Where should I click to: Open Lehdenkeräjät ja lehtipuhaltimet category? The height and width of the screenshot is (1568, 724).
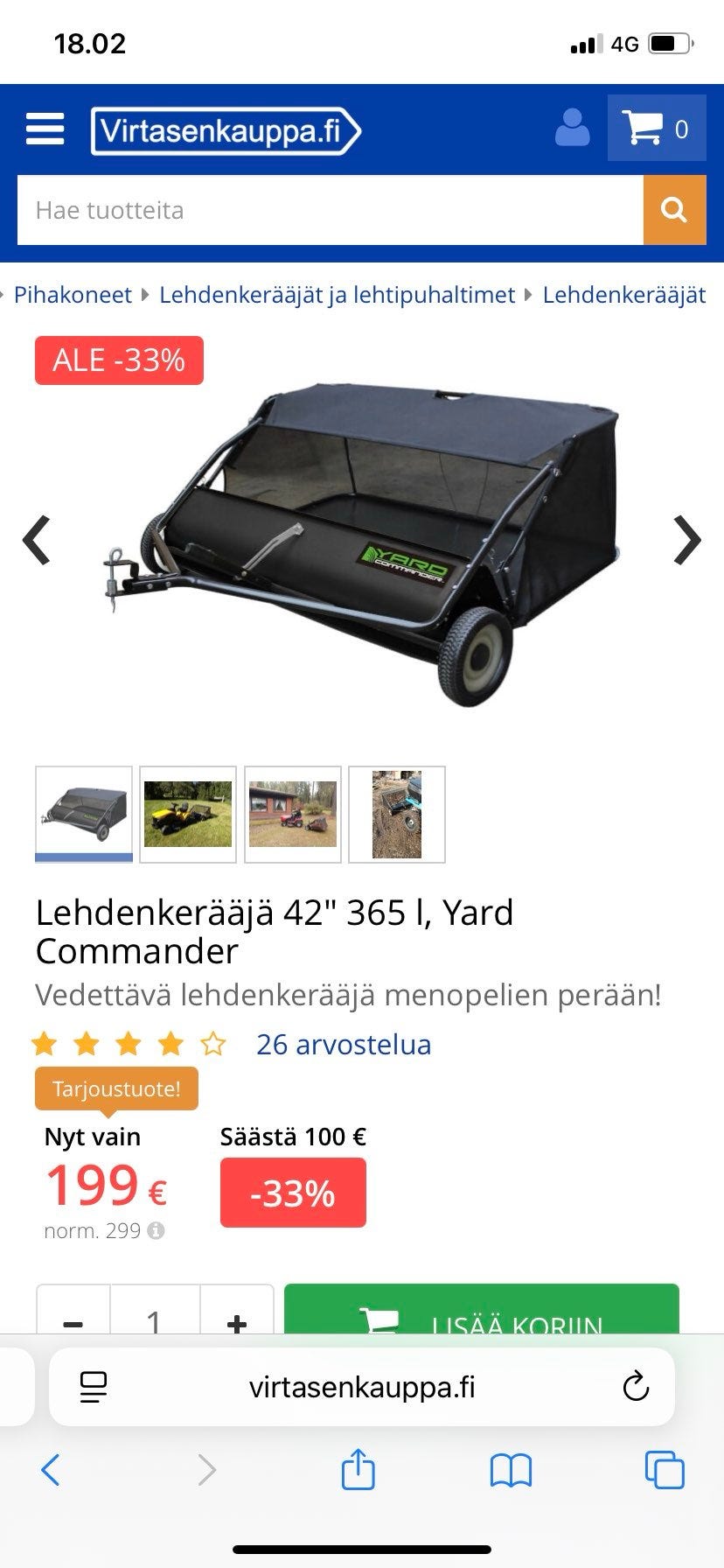pyautogui.click(x=336, y=294)
